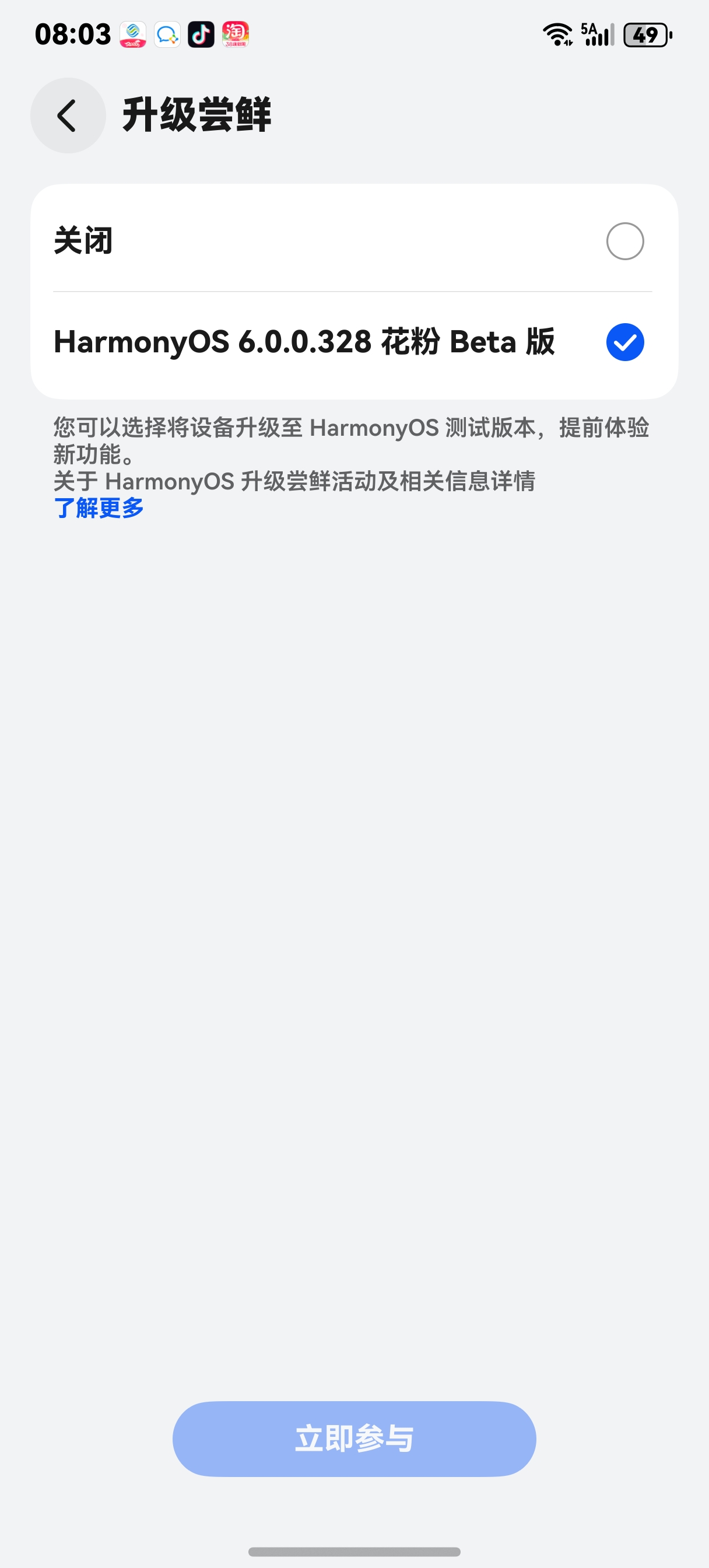Tap the 立即参与 button
Screen dimensions: 709x1568
(x=354, y=1438)
